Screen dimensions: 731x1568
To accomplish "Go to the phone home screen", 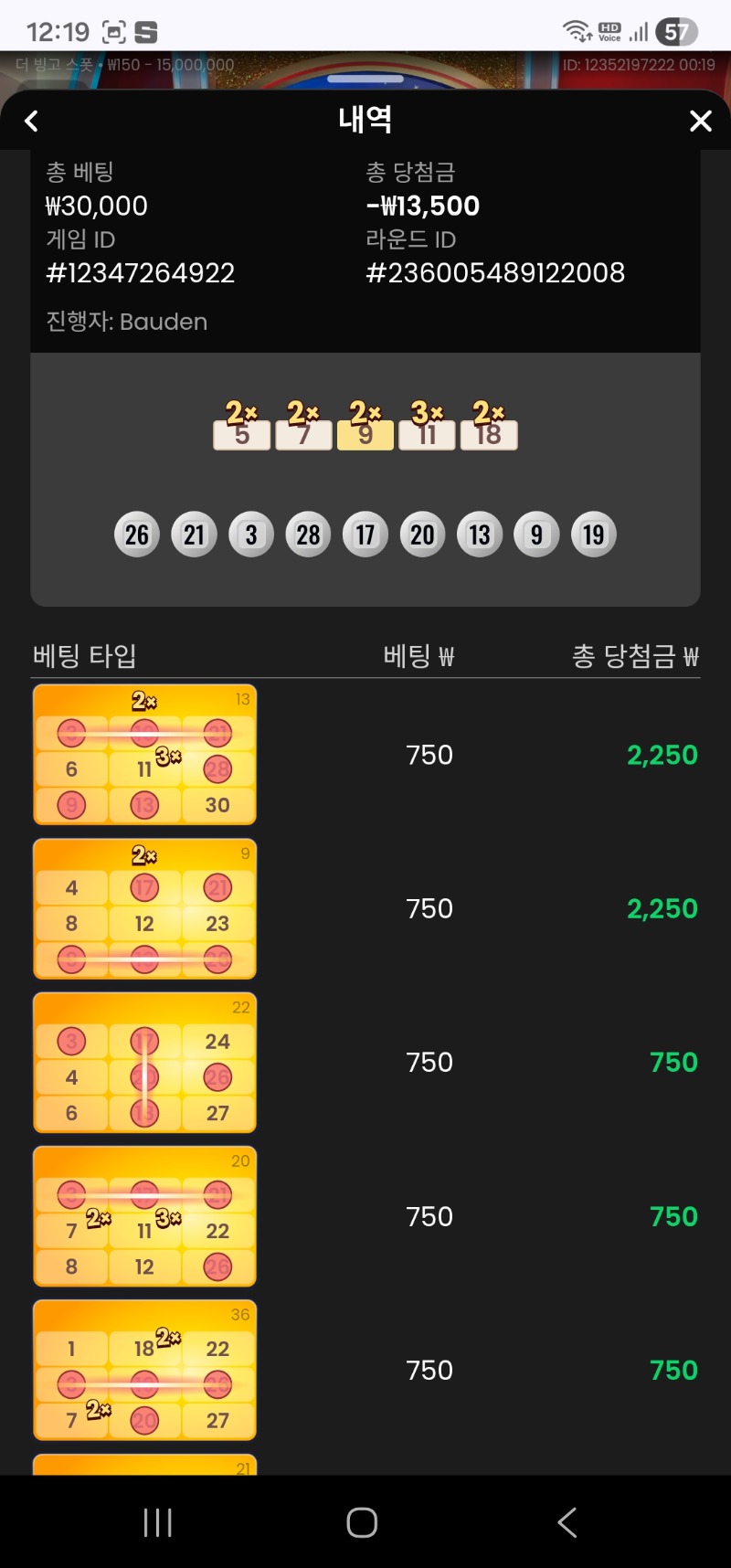I will point(362,1522).
